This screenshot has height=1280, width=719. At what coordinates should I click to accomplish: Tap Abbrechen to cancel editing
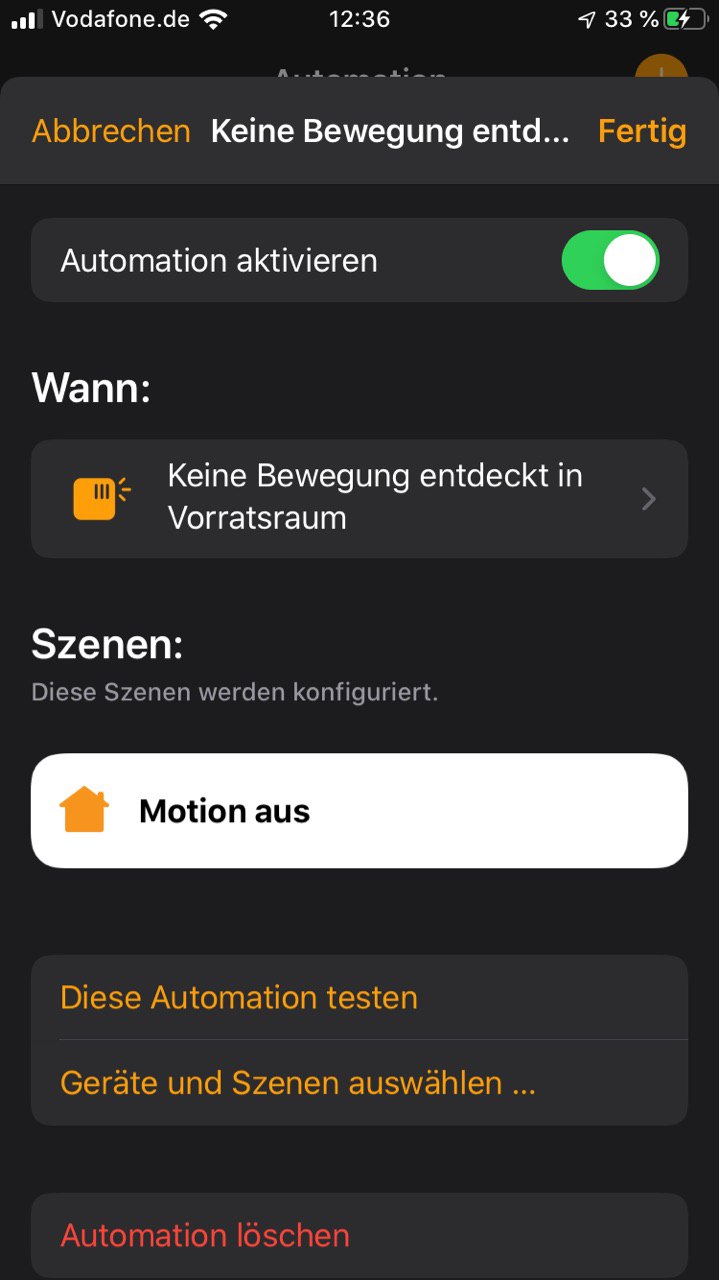[x=111, y=131]
